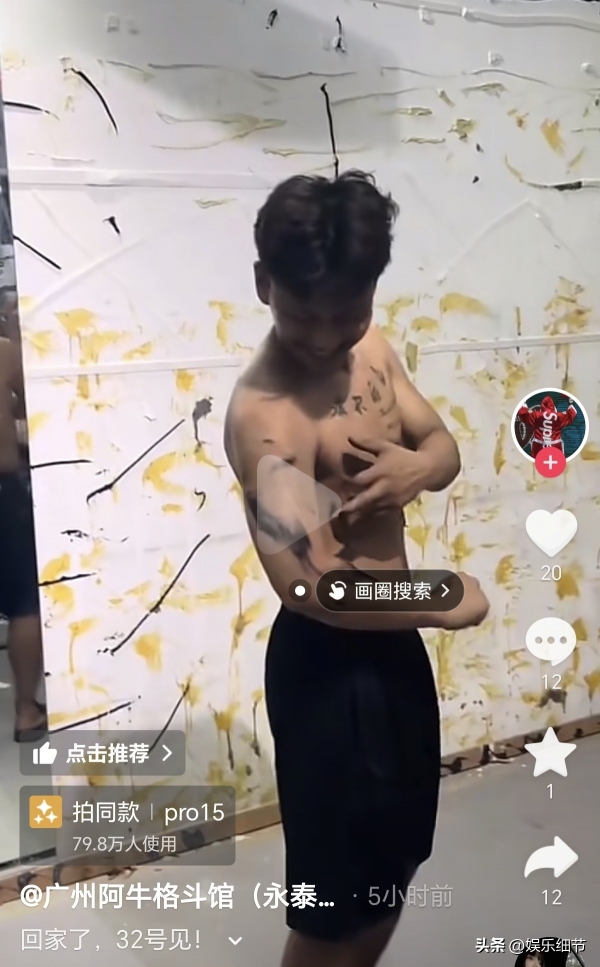Share this video with the arrow icon
The width and height of the screenshot is (600, 967).
coord(551,858)
